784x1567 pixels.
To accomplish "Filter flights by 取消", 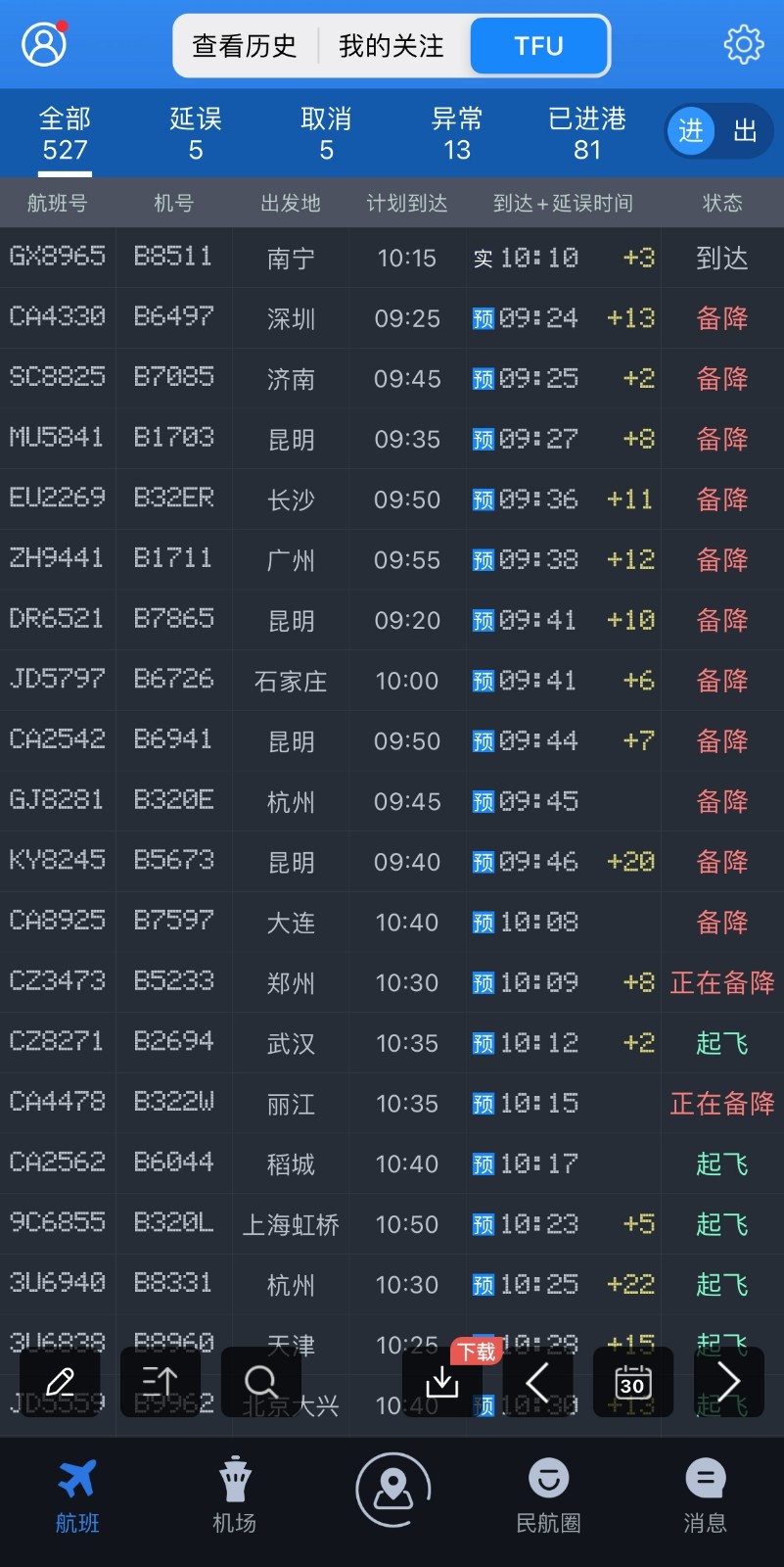I will click(x=326, y=133).
